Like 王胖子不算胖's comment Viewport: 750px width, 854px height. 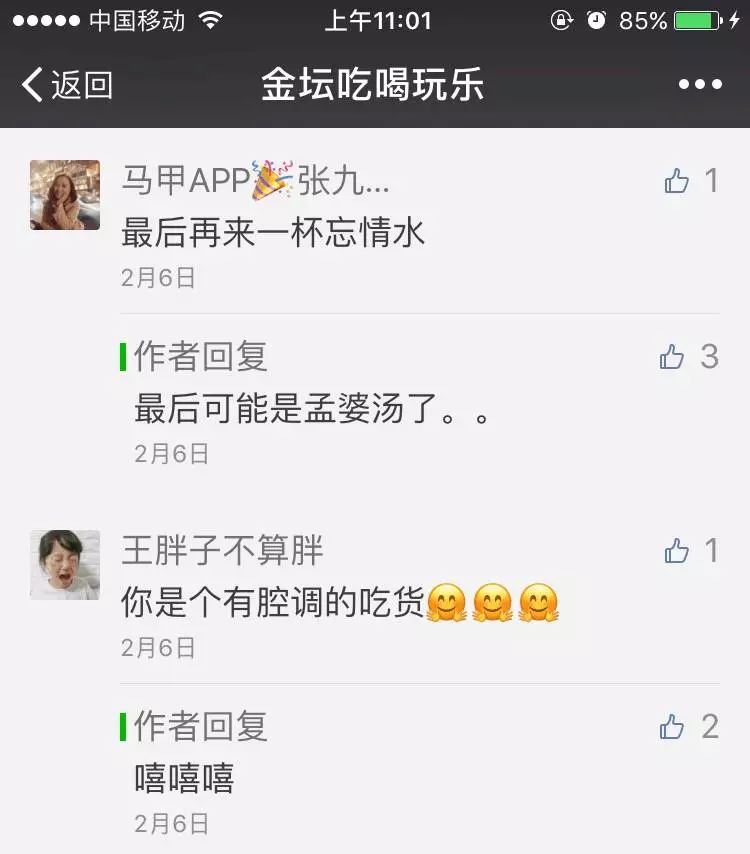[677, 550]
